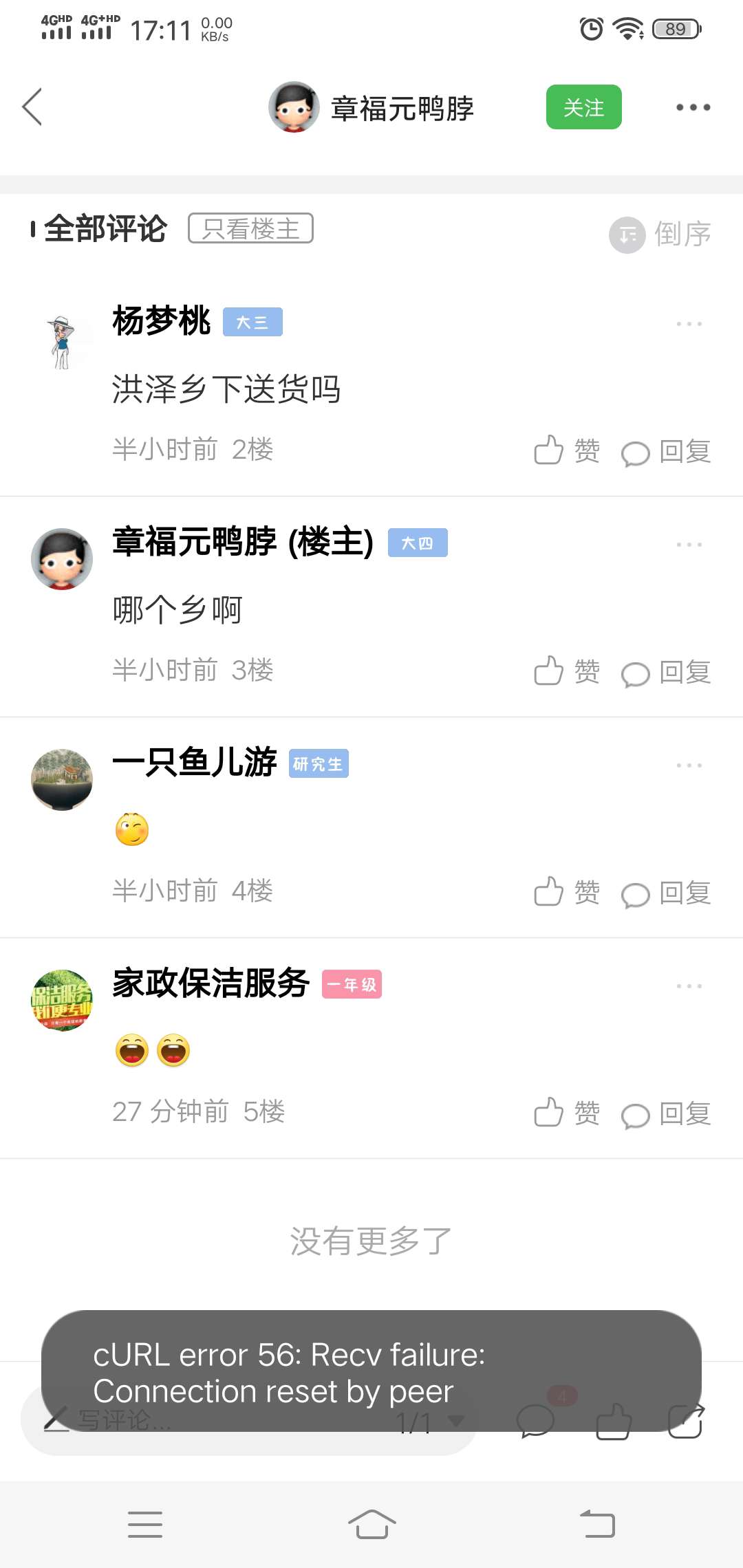
Task: Open the top-right overflow menu
Action: [x=693, y=107]
